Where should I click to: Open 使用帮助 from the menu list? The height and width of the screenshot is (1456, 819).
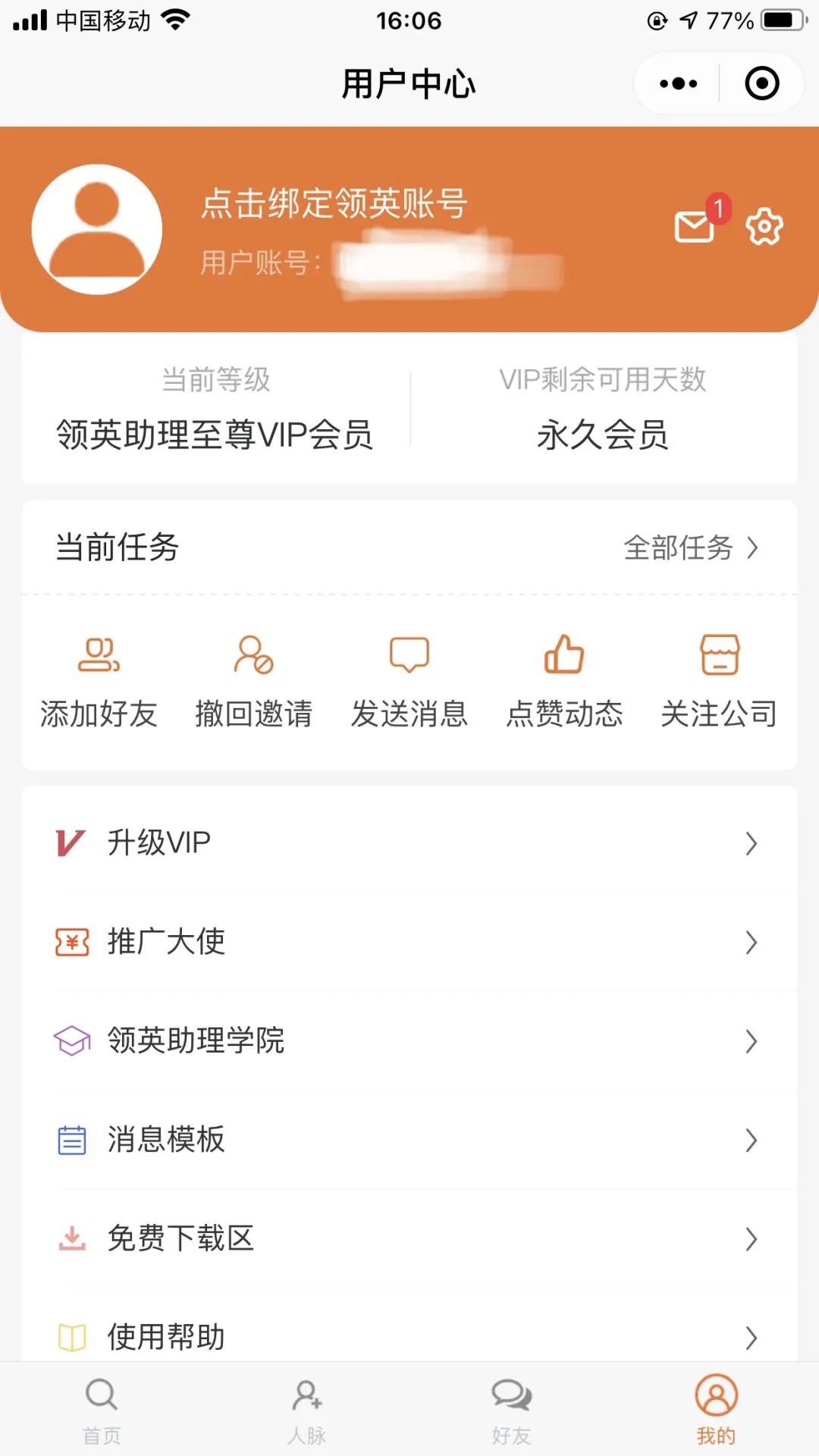click(165, 1337)
